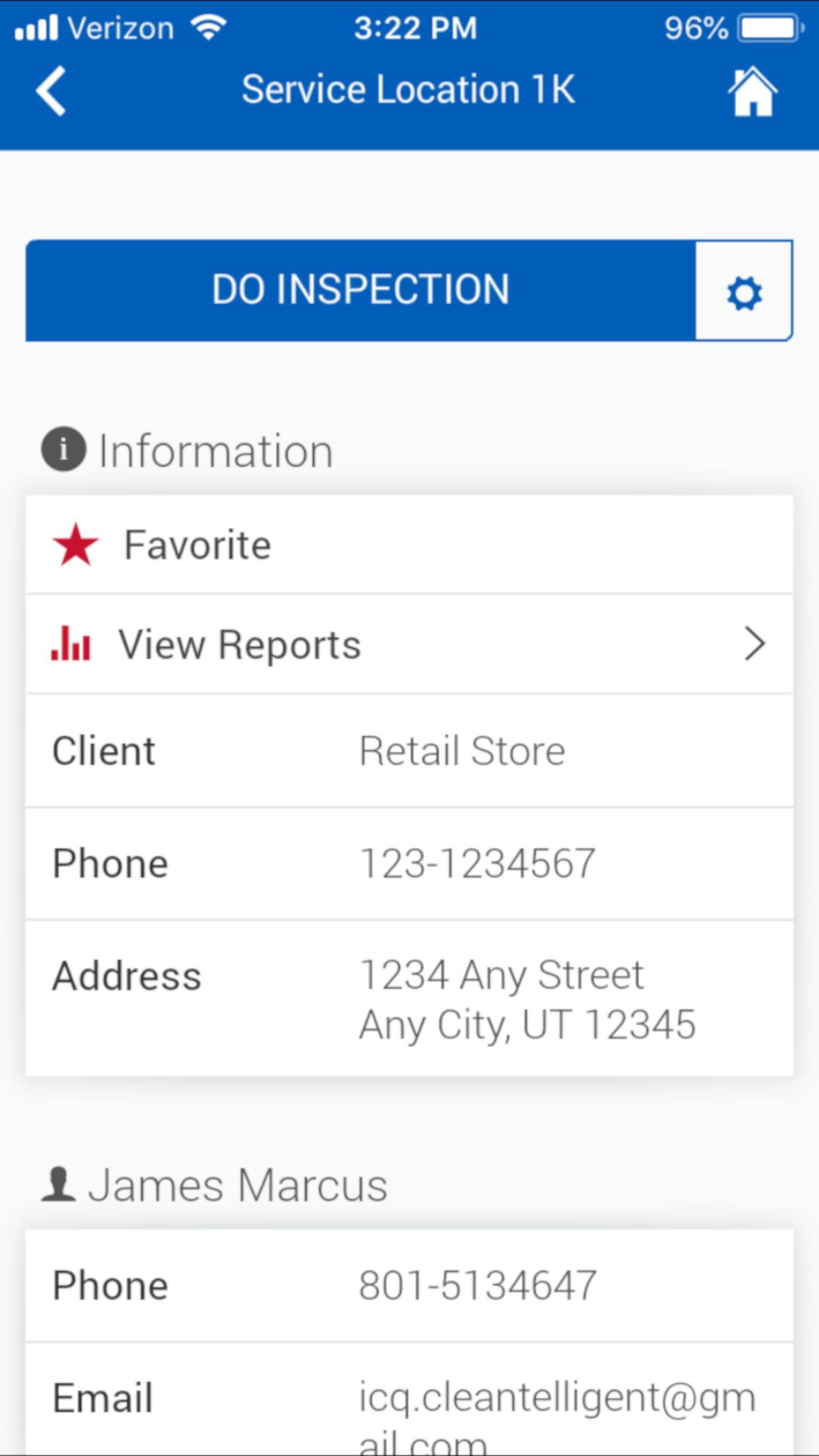Tap the back arrow to return
Screen dimensions: 819x1456
coord(51,91)
